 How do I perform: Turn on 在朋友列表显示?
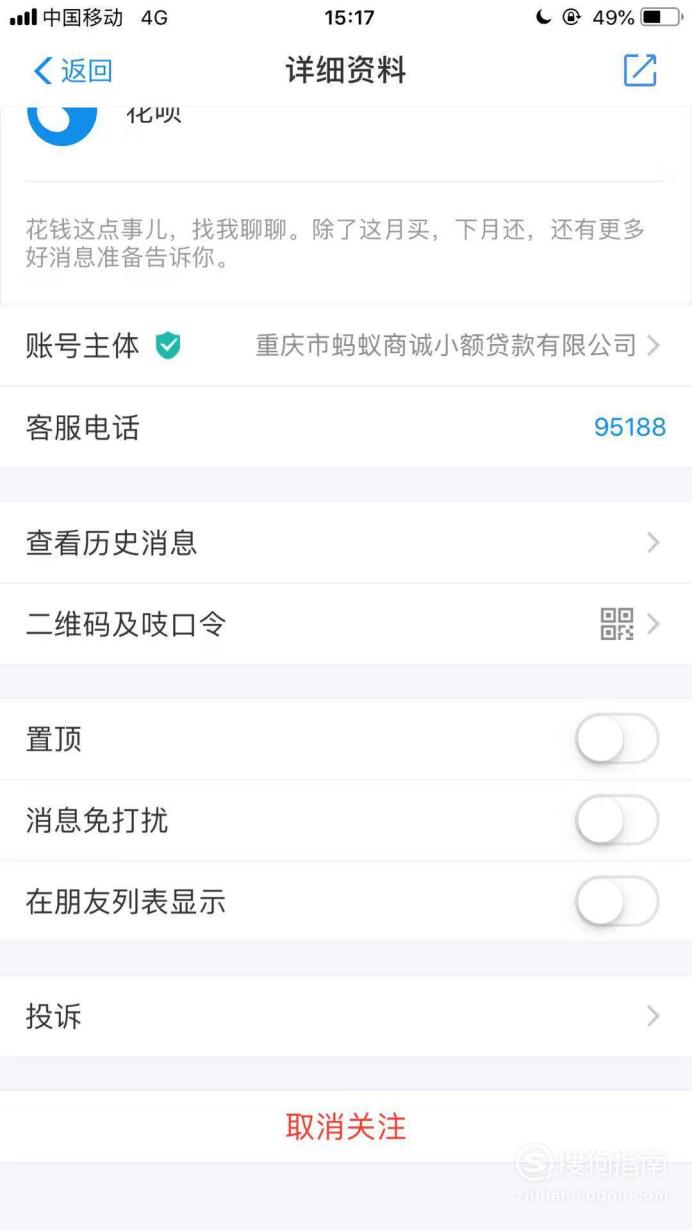point(617,902)
